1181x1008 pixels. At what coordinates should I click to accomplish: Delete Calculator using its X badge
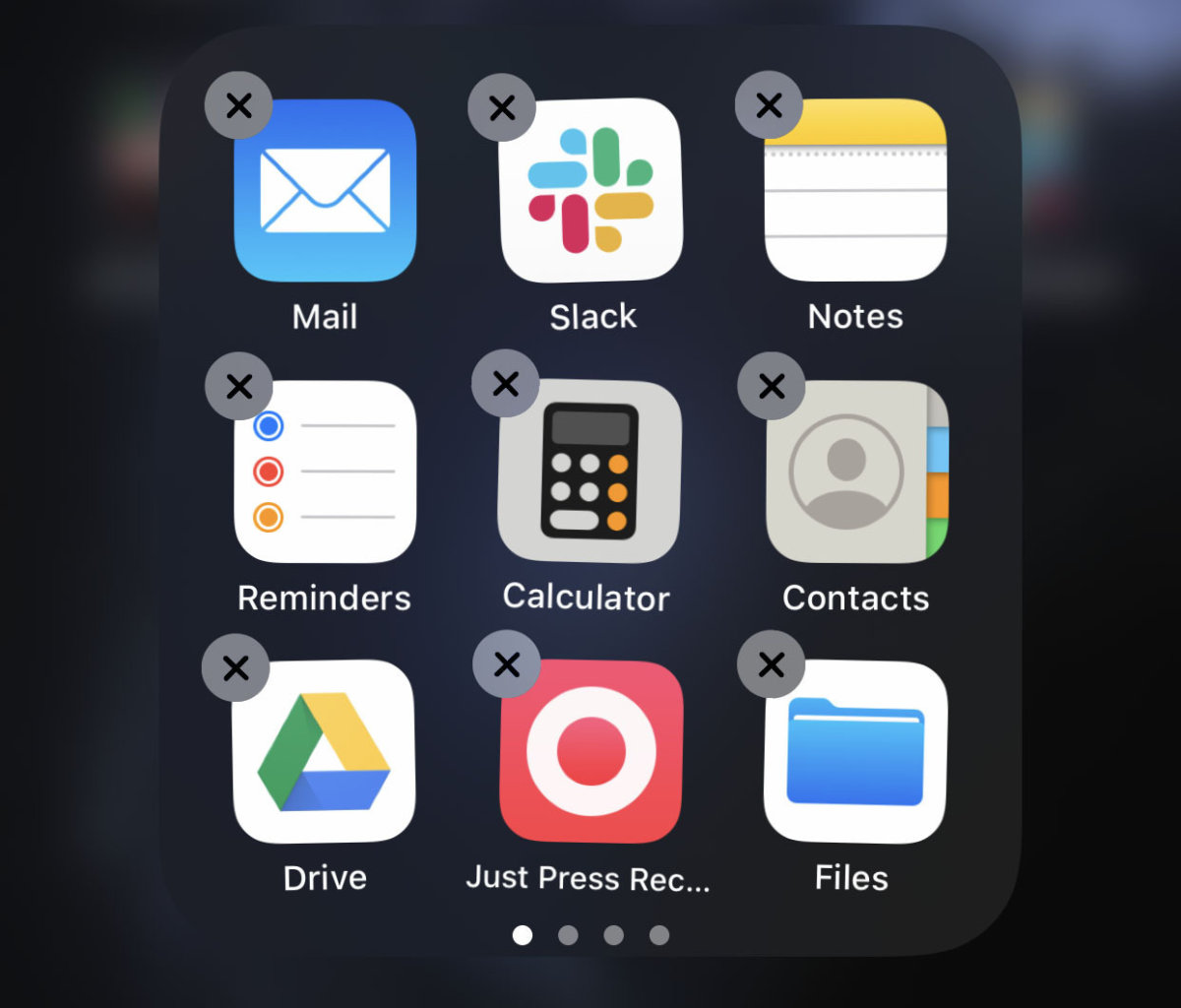[505, 384]
